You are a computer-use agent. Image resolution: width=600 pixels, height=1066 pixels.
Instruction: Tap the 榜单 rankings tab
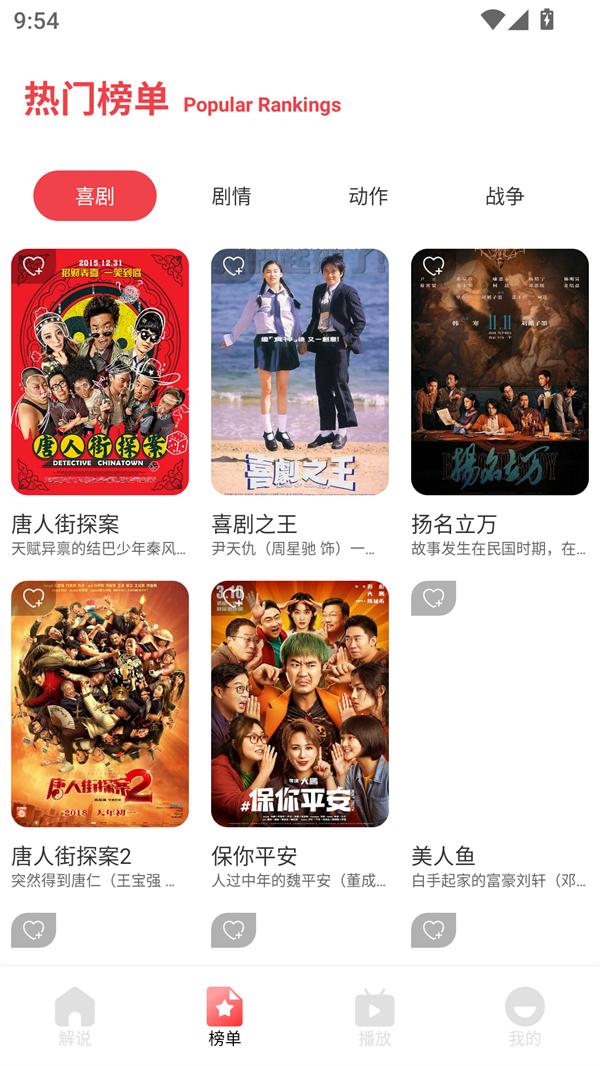(x=225, y=1016)
